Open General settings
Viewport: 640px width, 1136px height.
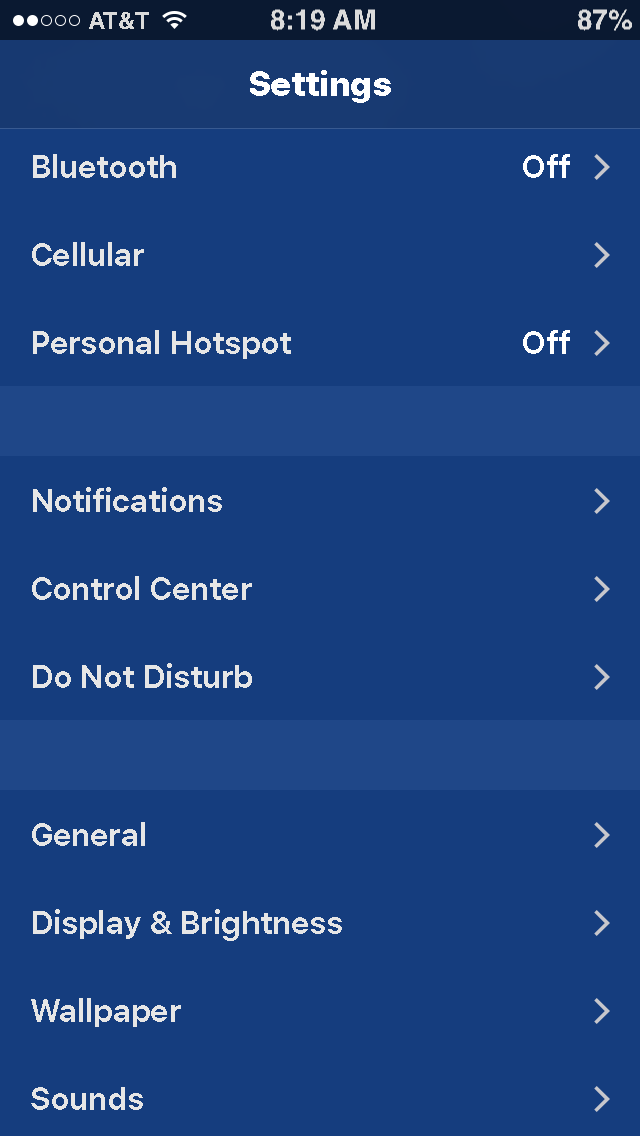[x=320, y=835]
